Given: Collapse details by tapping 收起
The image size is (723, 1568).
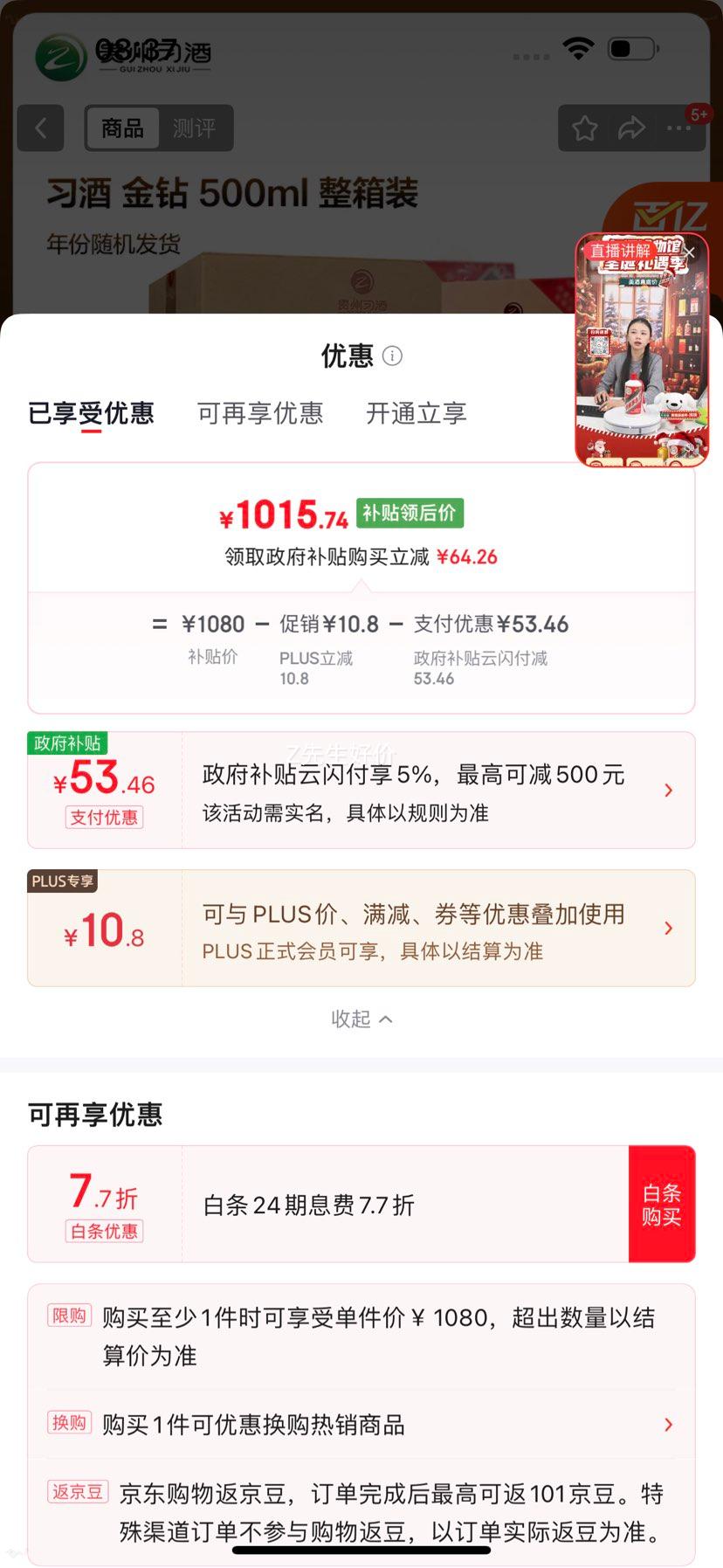Looking at the screenshot, I should point(361,1019).
